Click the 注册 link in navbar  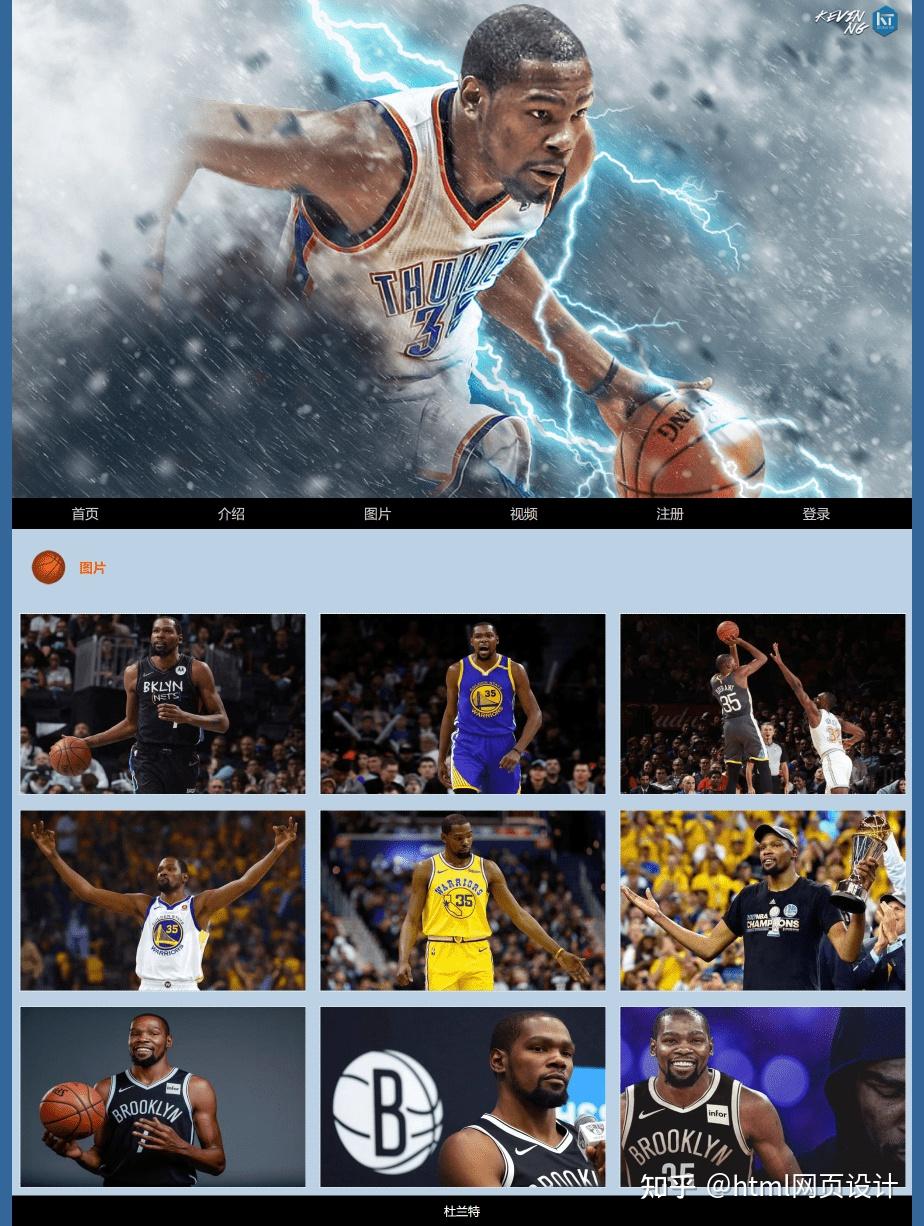point(670,513)
